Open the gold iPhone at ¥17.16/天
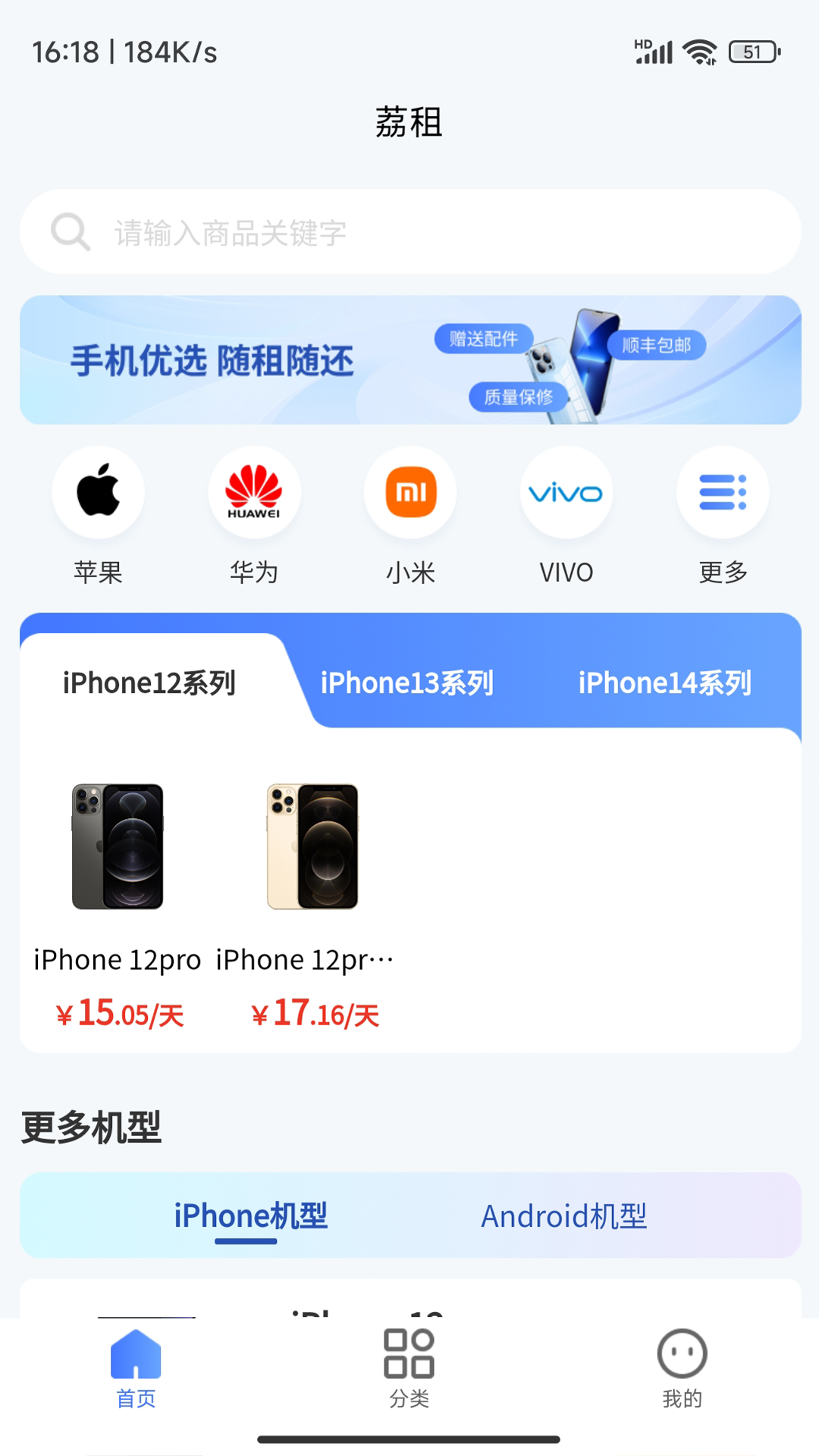This screenshot has width=819, height=1456. [312, 902]
